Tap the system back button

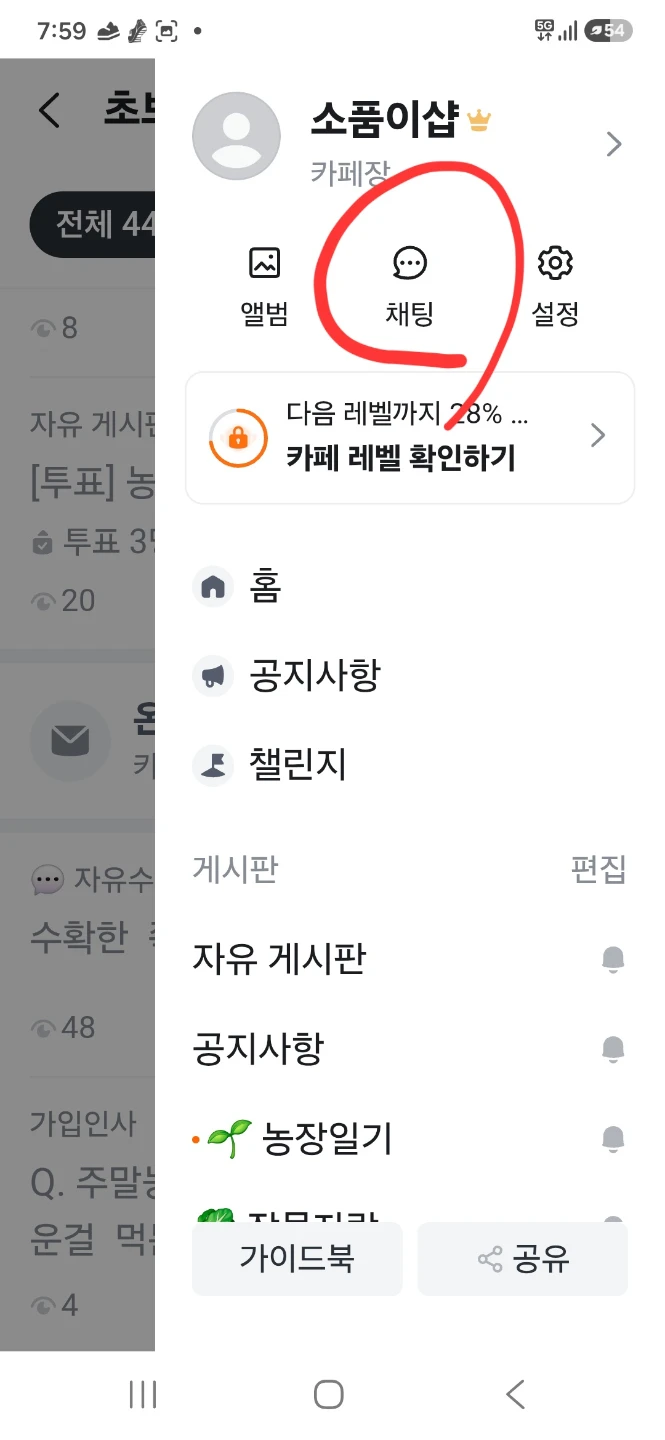(x=515, y=1394)
